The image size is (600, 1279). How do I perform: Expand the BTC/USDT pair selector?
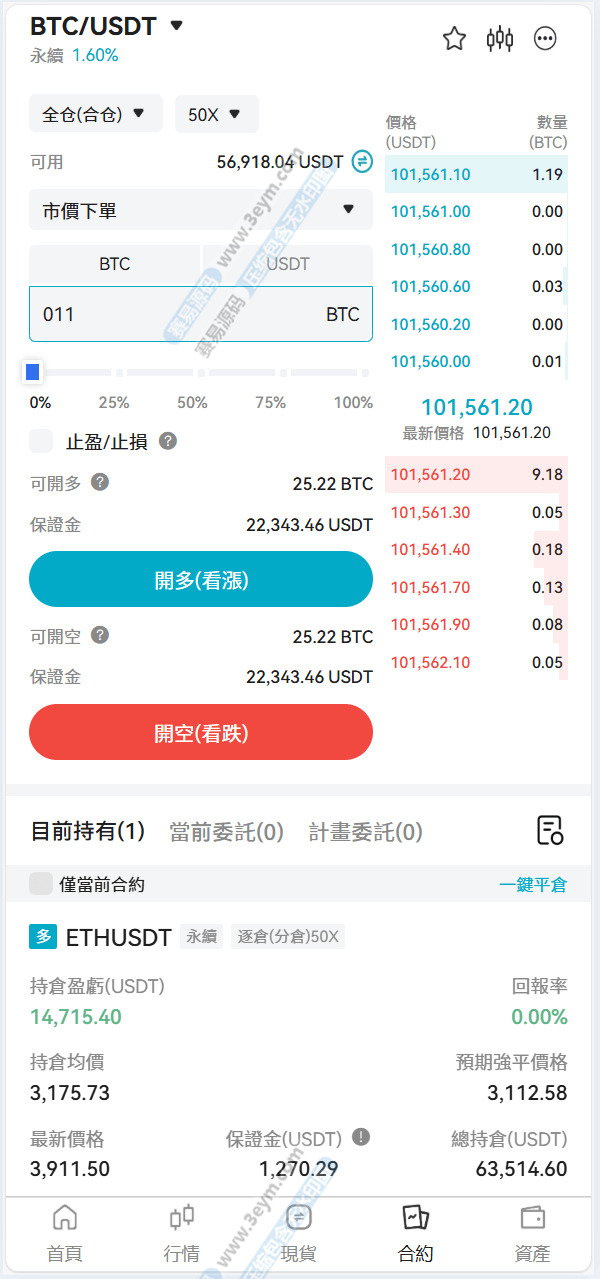click(177, 26)
